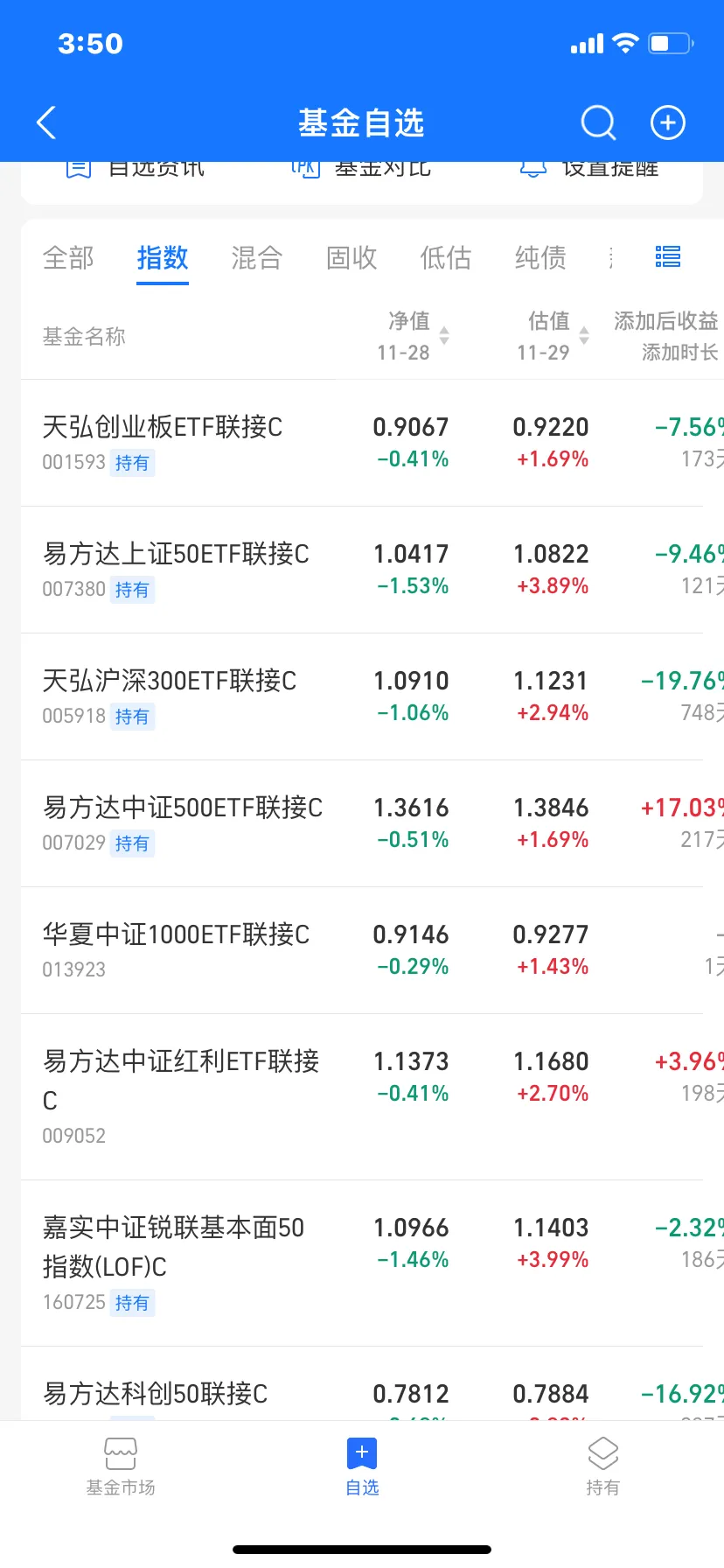Open the 低估 tab
Image resolution: width=724 pixels, height=1568 pixels.
tap(446, 257)
